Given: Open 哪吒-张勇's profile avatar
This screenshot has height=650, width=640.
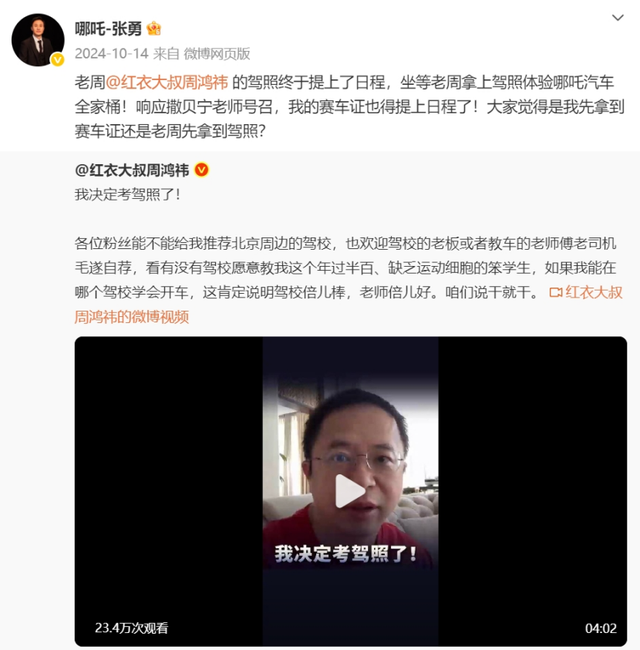Looking at the screenshot, I should pos(38,40).
